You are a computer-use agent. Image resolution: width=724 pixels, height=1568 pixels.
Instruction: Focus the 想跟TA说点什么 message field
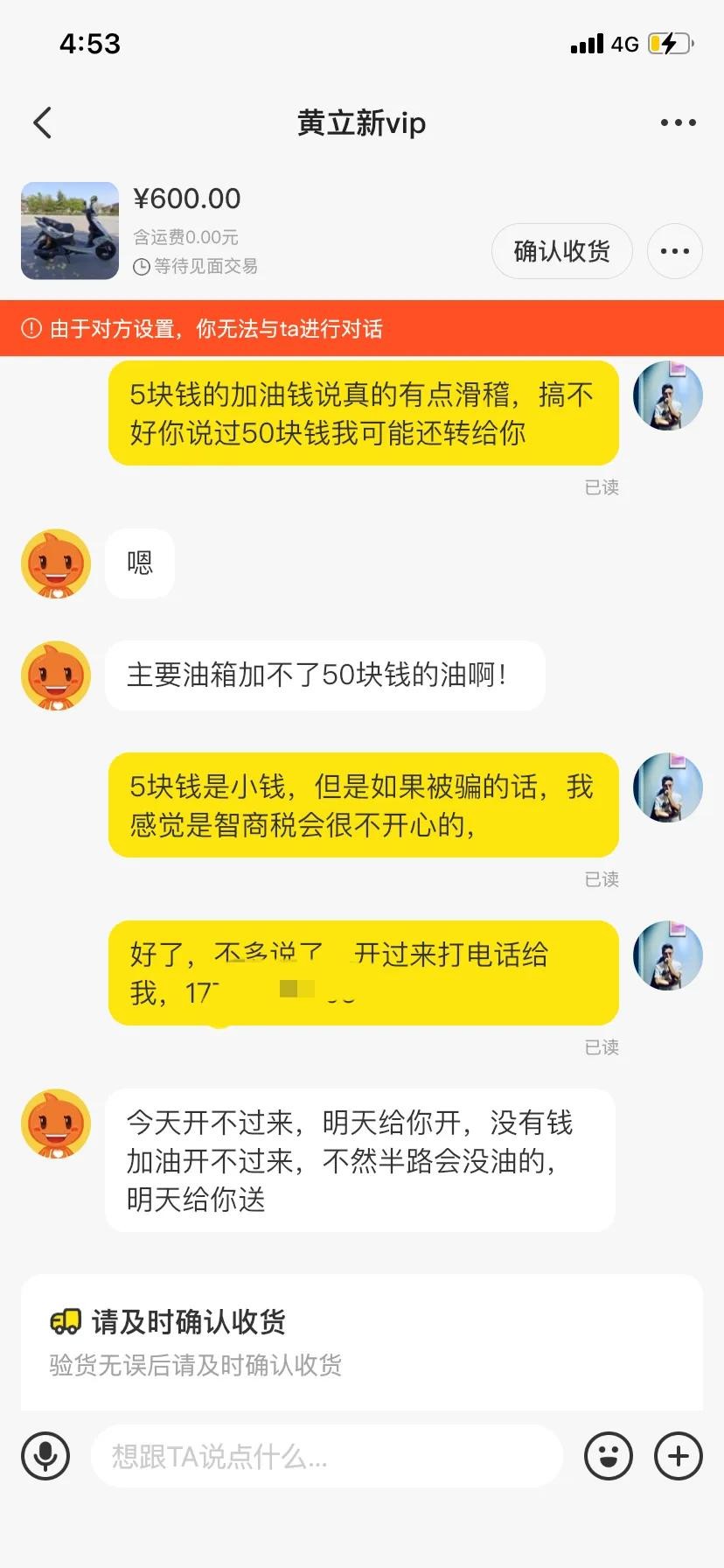[325, 1456]
